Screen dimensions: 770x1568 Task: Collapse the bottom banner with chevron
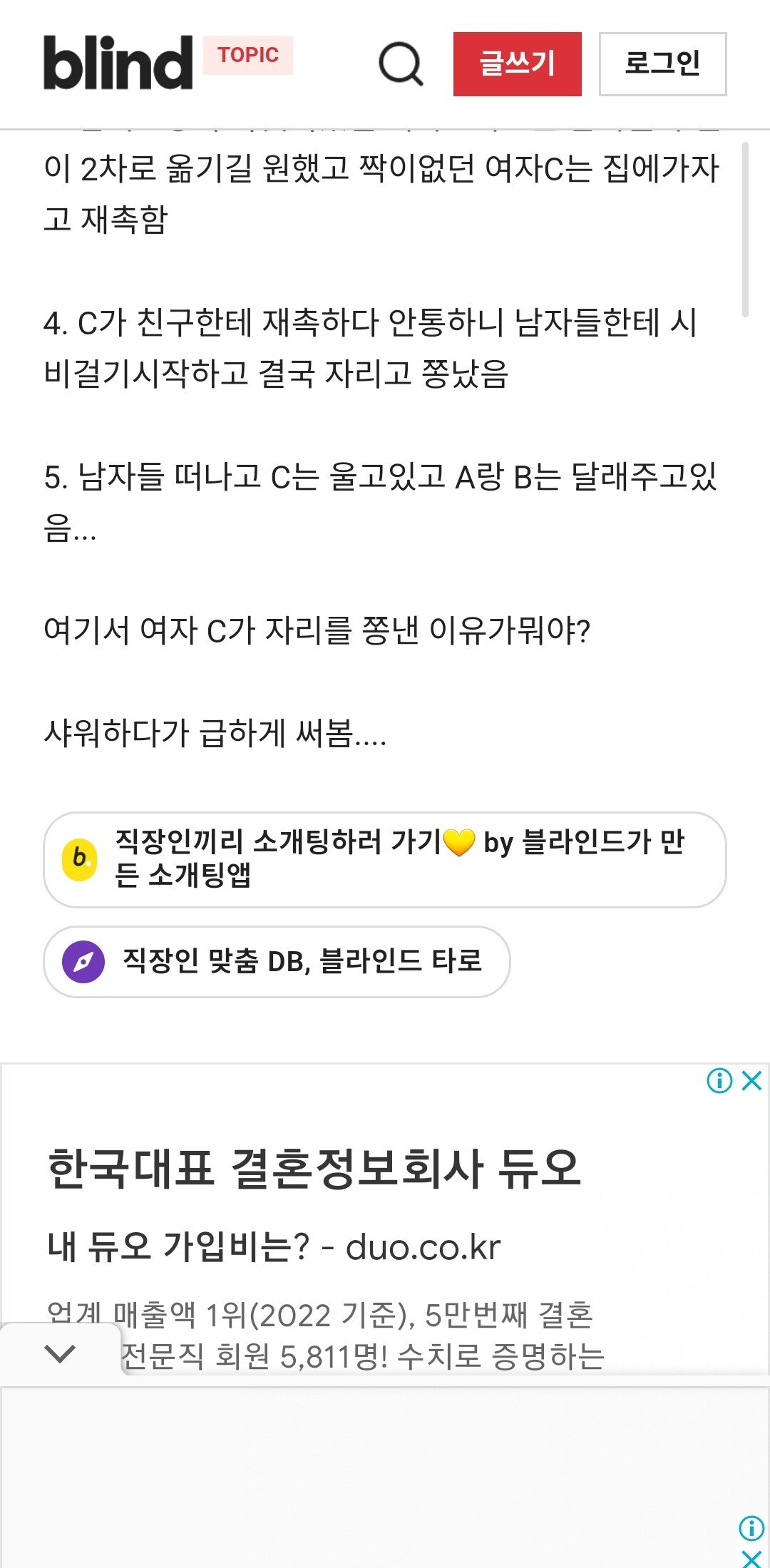(x=60, y=1353)
